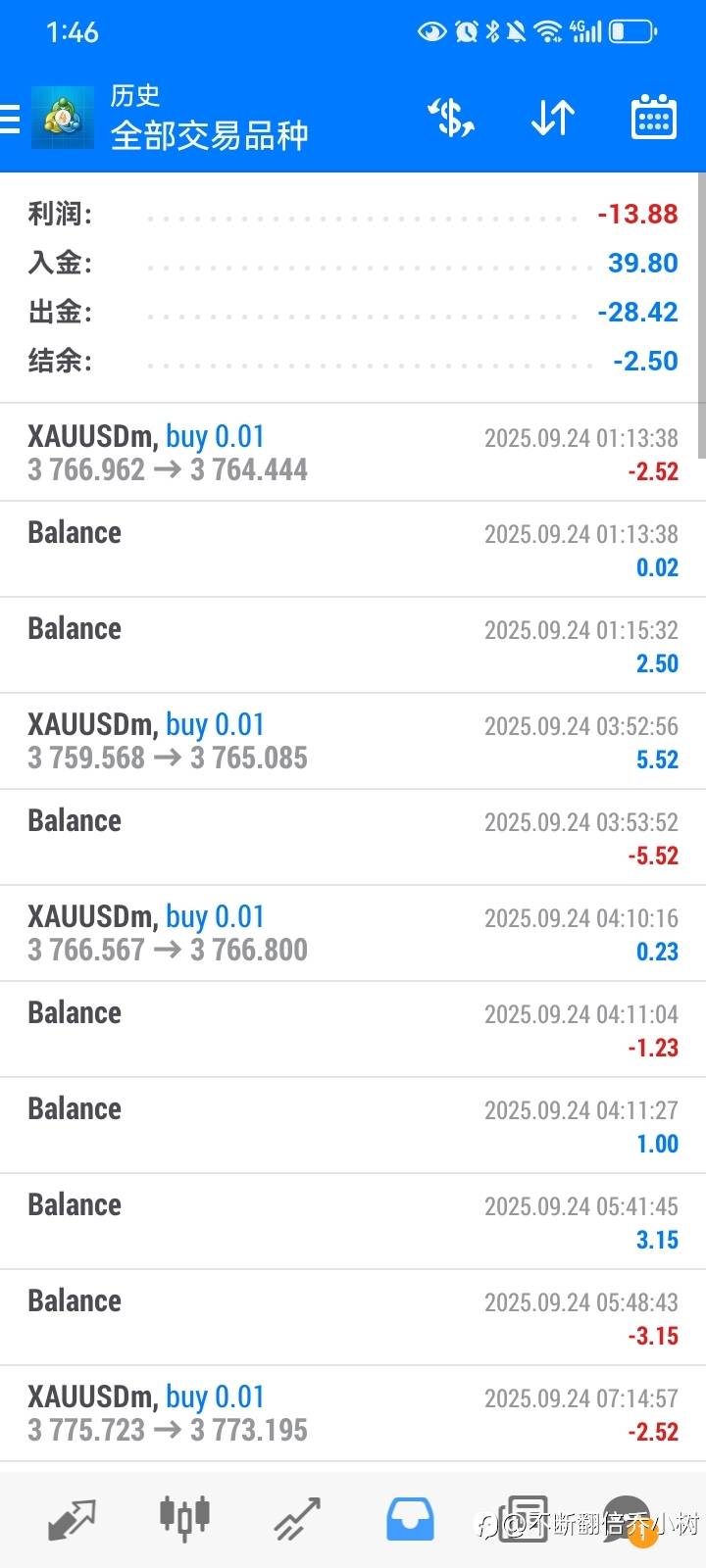Expand the XAUUSDm trade closed at 07:14:57
The image size is (706, 1568).
coord(353,1413)
